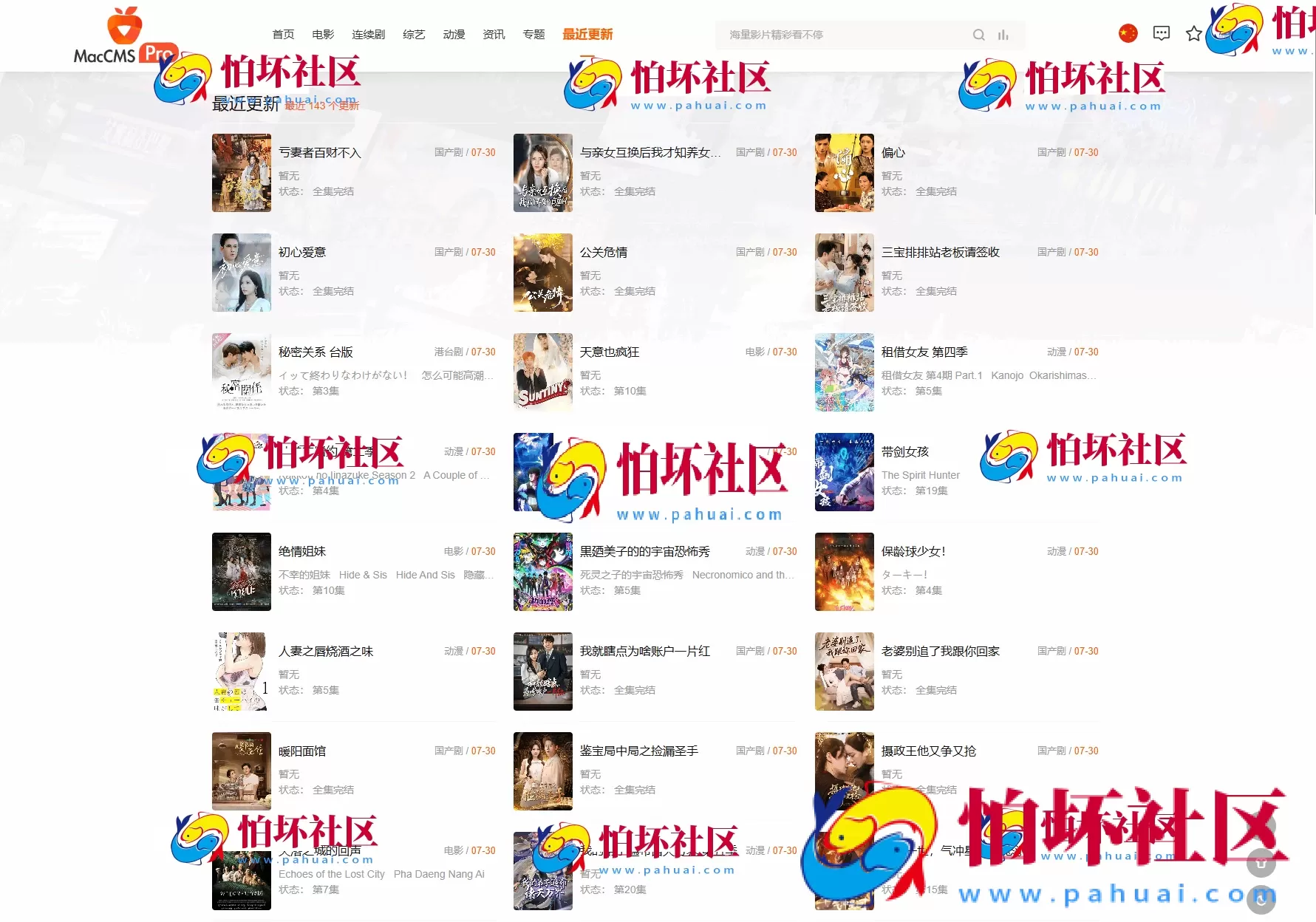
Task: Open the anime 带剑女孩
Action: click(x=905, y=451)
